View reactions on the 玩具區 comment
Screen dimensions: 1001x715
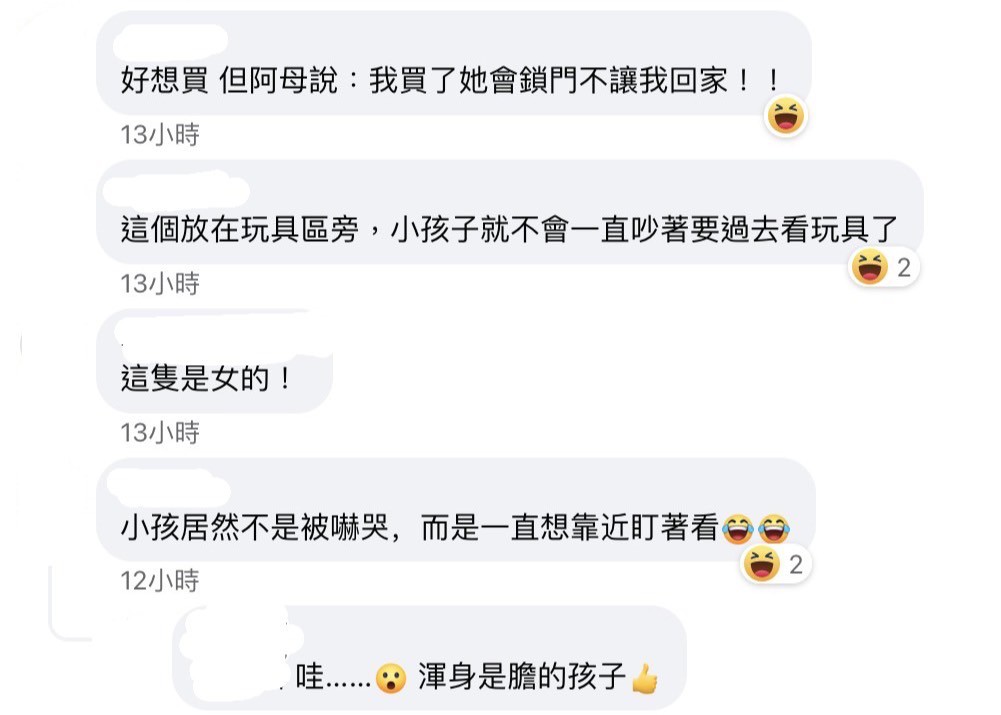click(x=882, y=267)
